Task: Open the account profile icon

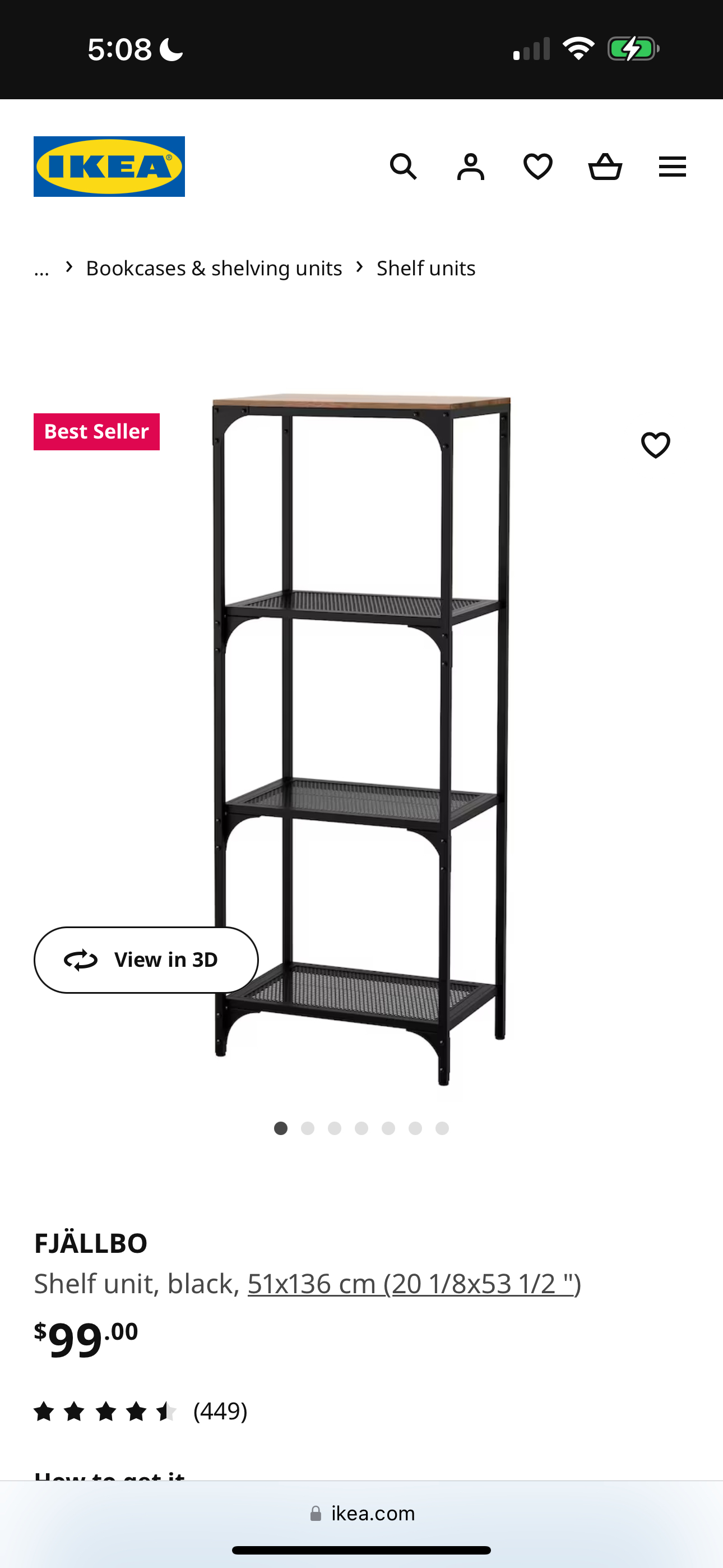Action: pos(470,166)
